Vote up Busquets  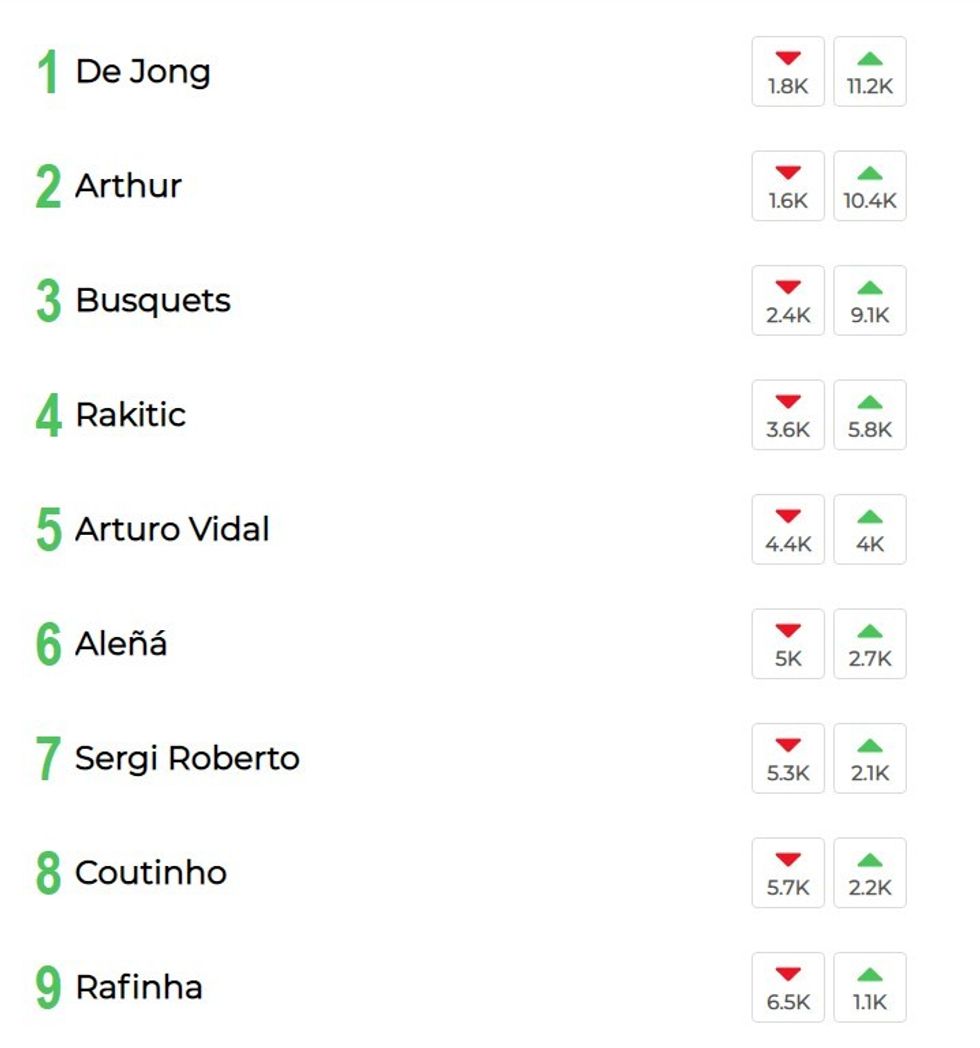[869, 300]
